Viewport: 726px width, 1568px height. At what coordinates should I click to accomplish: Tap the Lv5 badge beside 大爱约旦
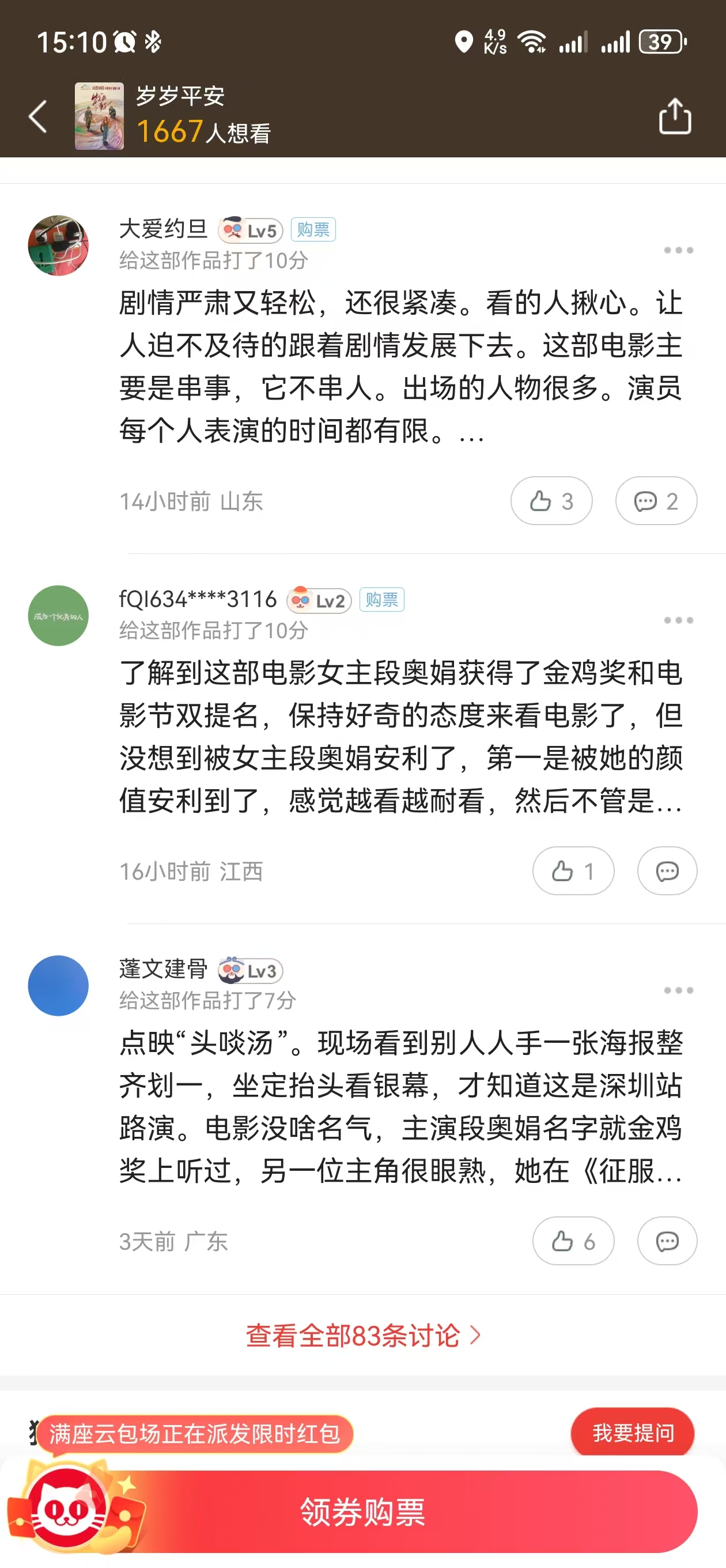coord(249,229)
